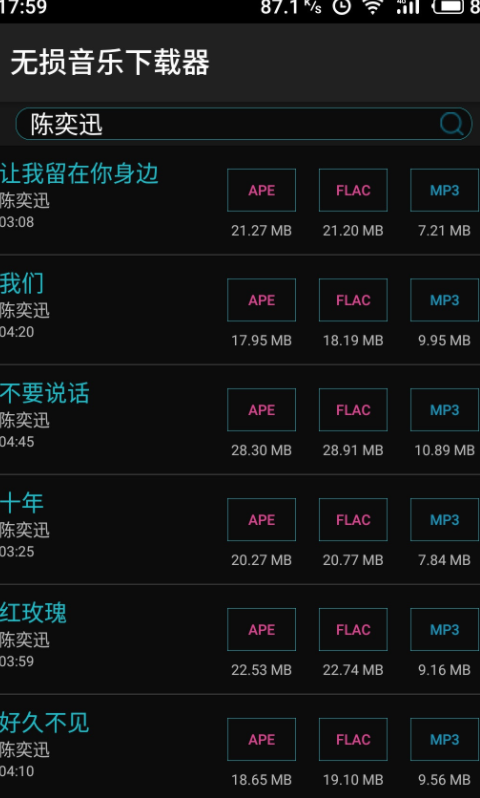The image size is (480, 798).
Task: Select FLAC for the song 我们
Action: [x=353, y=300]
